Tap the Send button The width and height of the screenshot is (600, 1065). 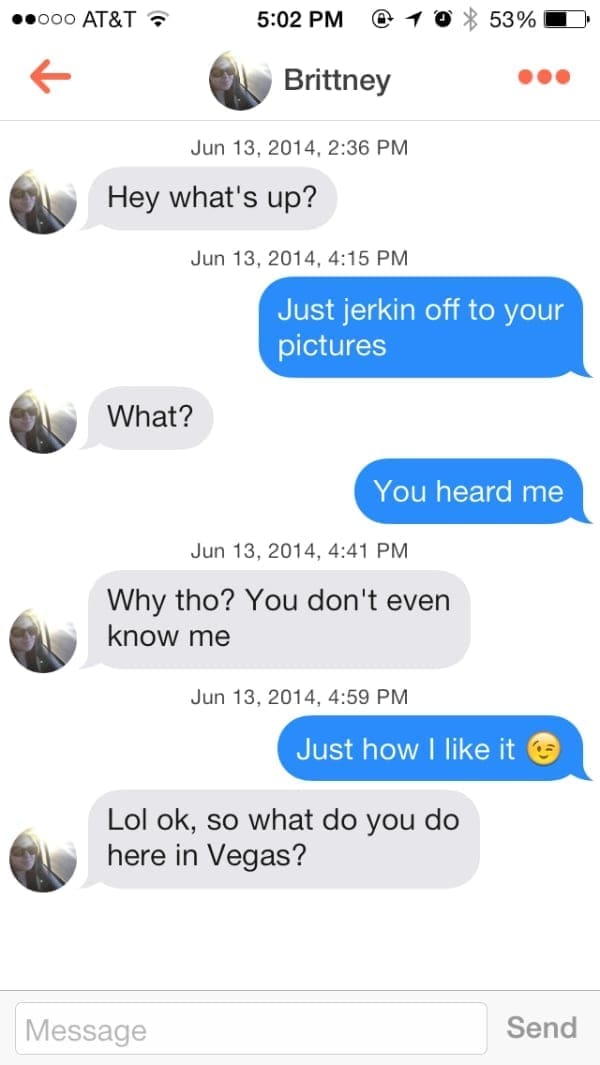[541, 1027]
